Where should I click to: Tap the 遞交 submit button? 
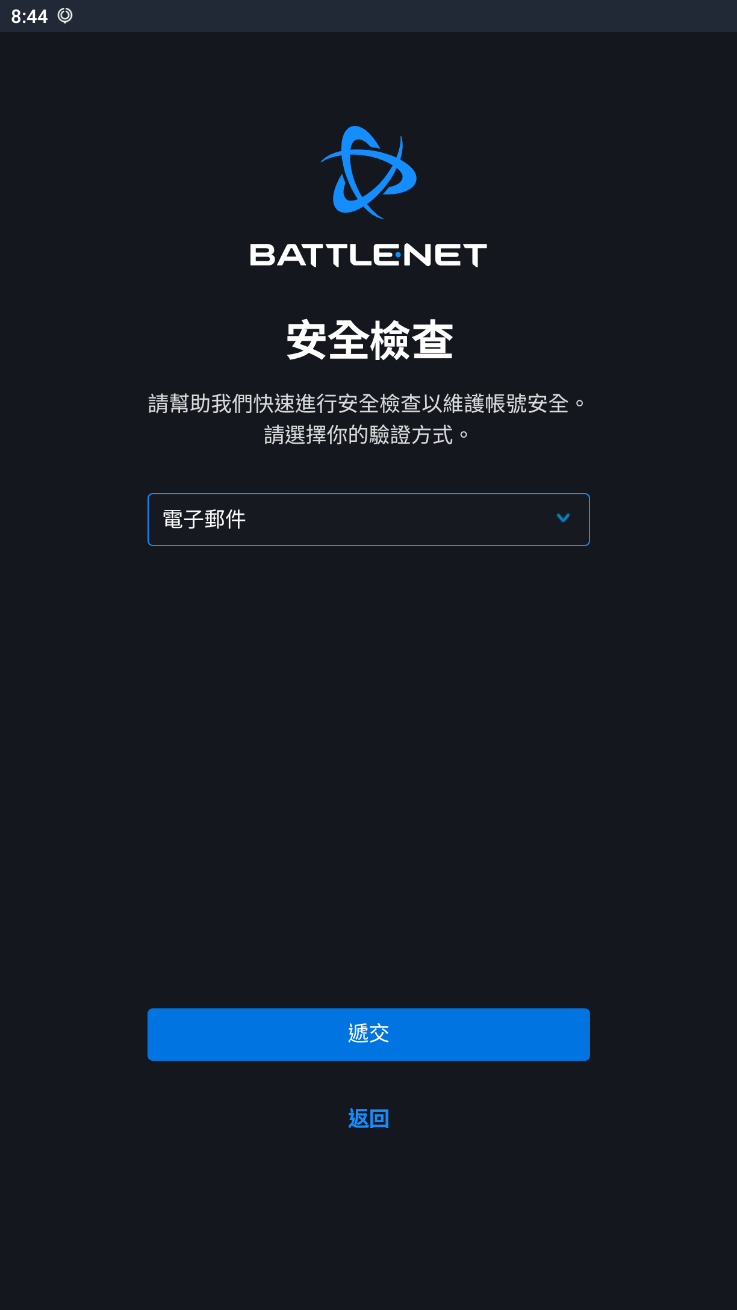pos(368,1034)
